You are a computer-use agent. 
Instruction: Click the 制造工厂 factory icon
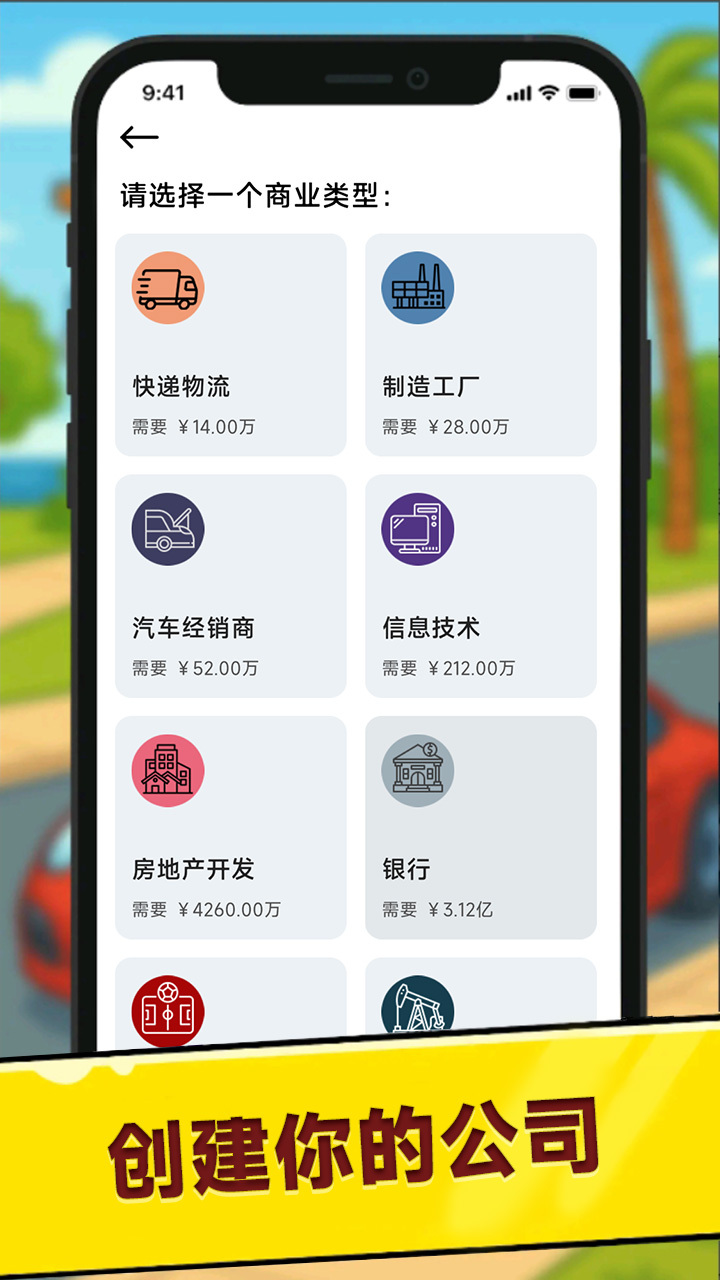tap(418, 288)
